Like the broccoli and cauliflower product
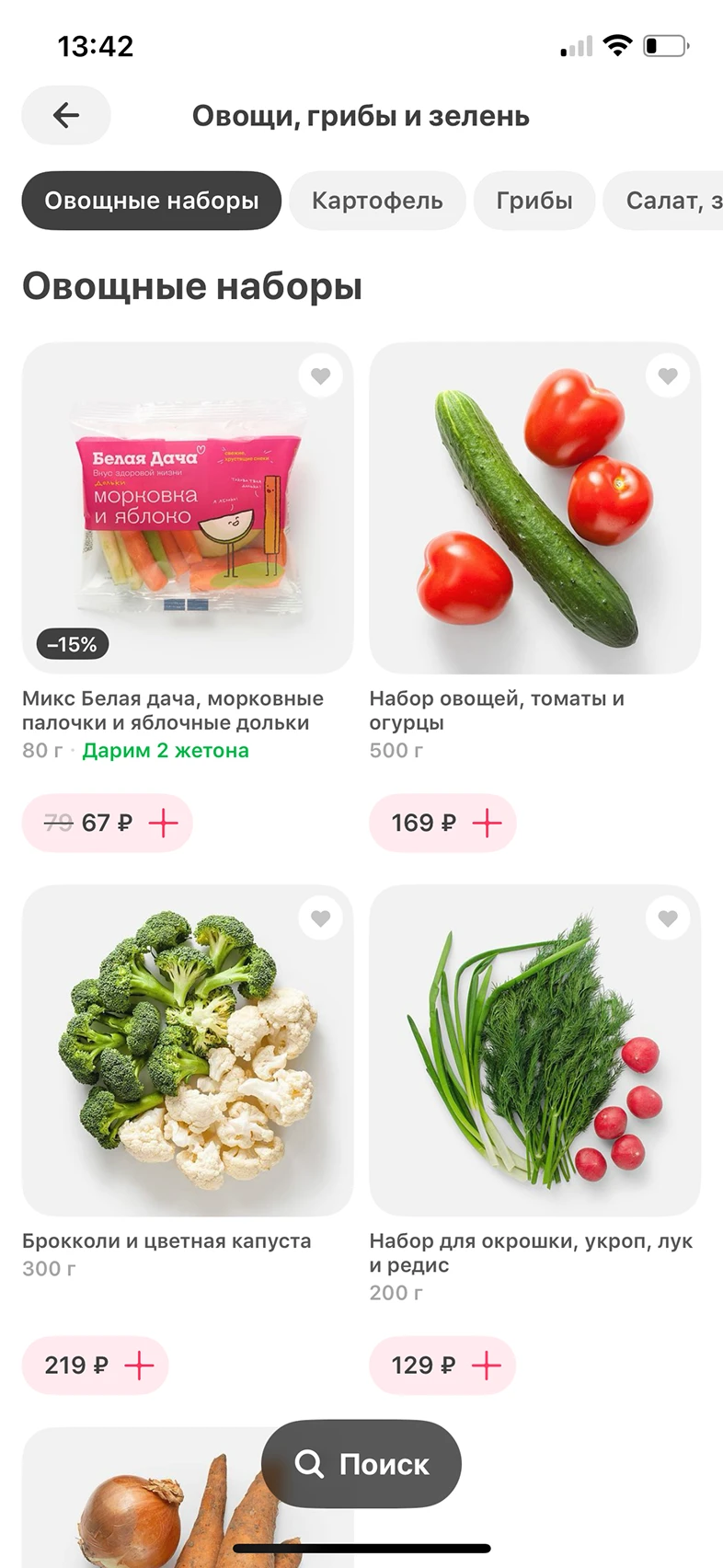This screenshot has height=1568, width=723. click(320, 917)
